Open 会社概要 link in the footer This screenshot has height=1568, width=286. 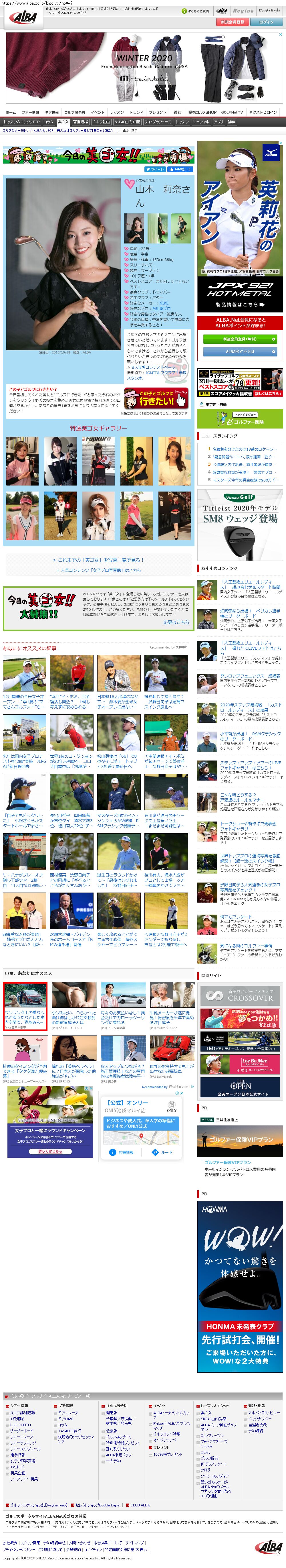point(10,1543)
